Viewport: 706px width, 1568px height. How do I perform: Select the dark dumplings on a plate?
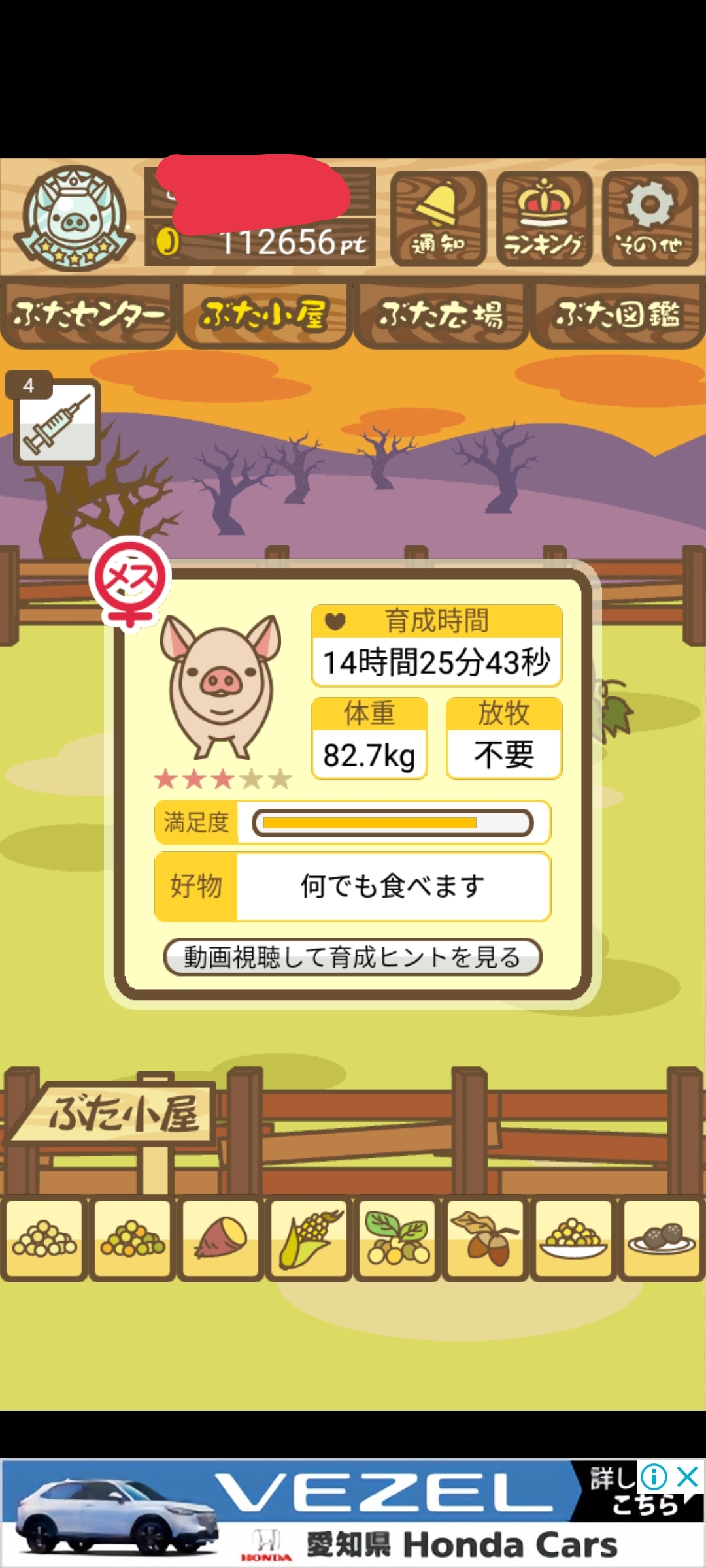coord(662,1237)
